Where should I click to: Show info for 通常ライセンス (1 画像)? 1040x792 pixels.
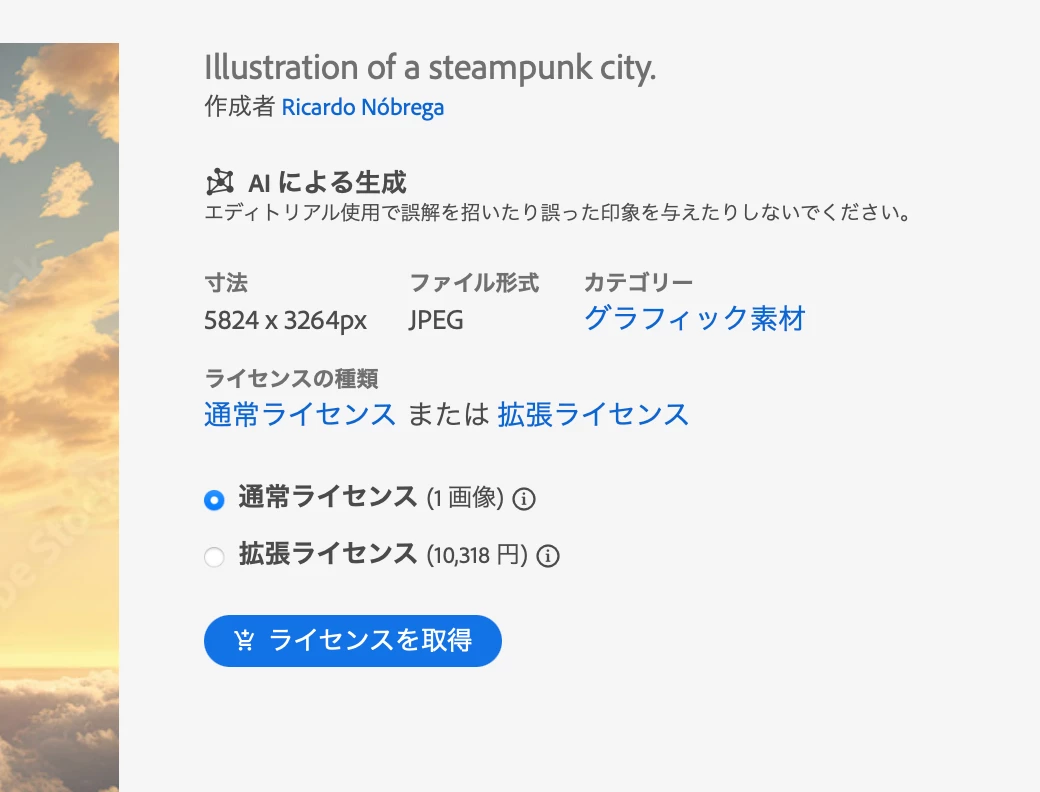click(524, 498)
